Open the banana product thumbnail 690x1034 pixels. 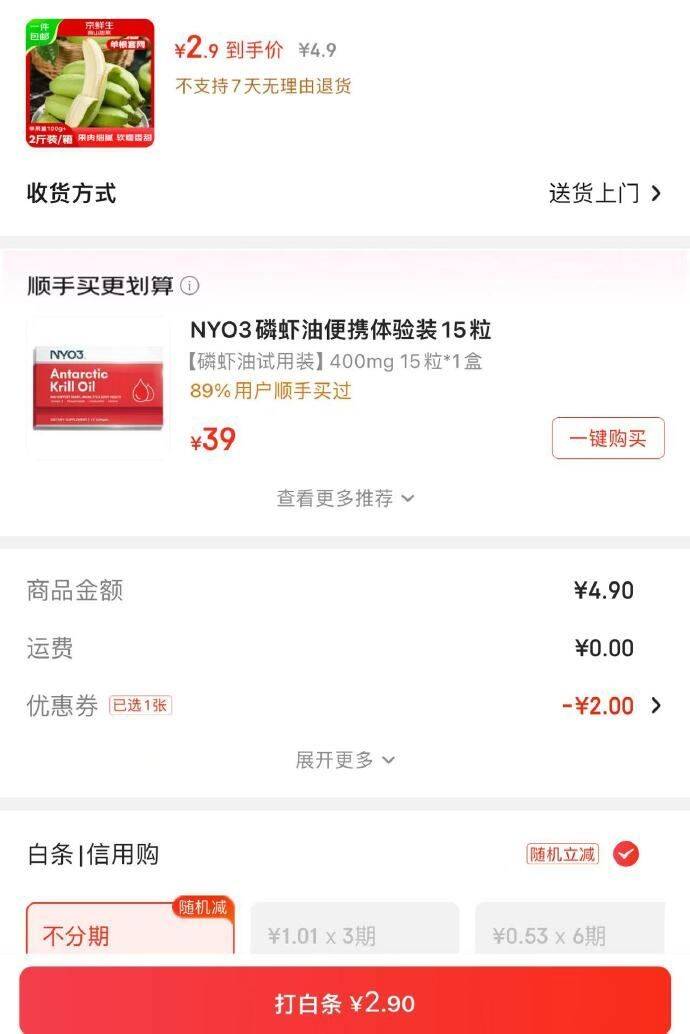click(x=90, y=83)
